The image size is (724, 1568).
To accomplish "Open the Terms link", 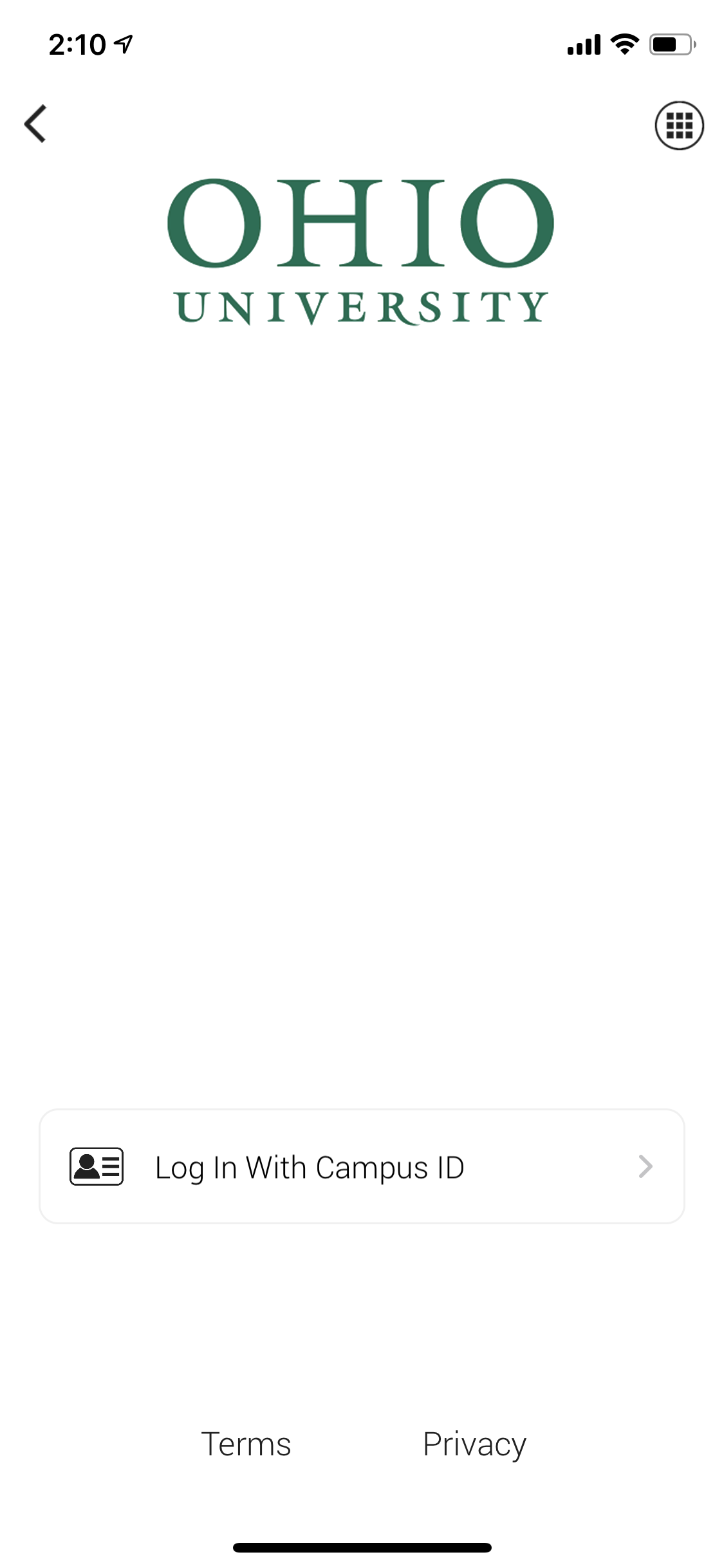I will (246, 1444).
